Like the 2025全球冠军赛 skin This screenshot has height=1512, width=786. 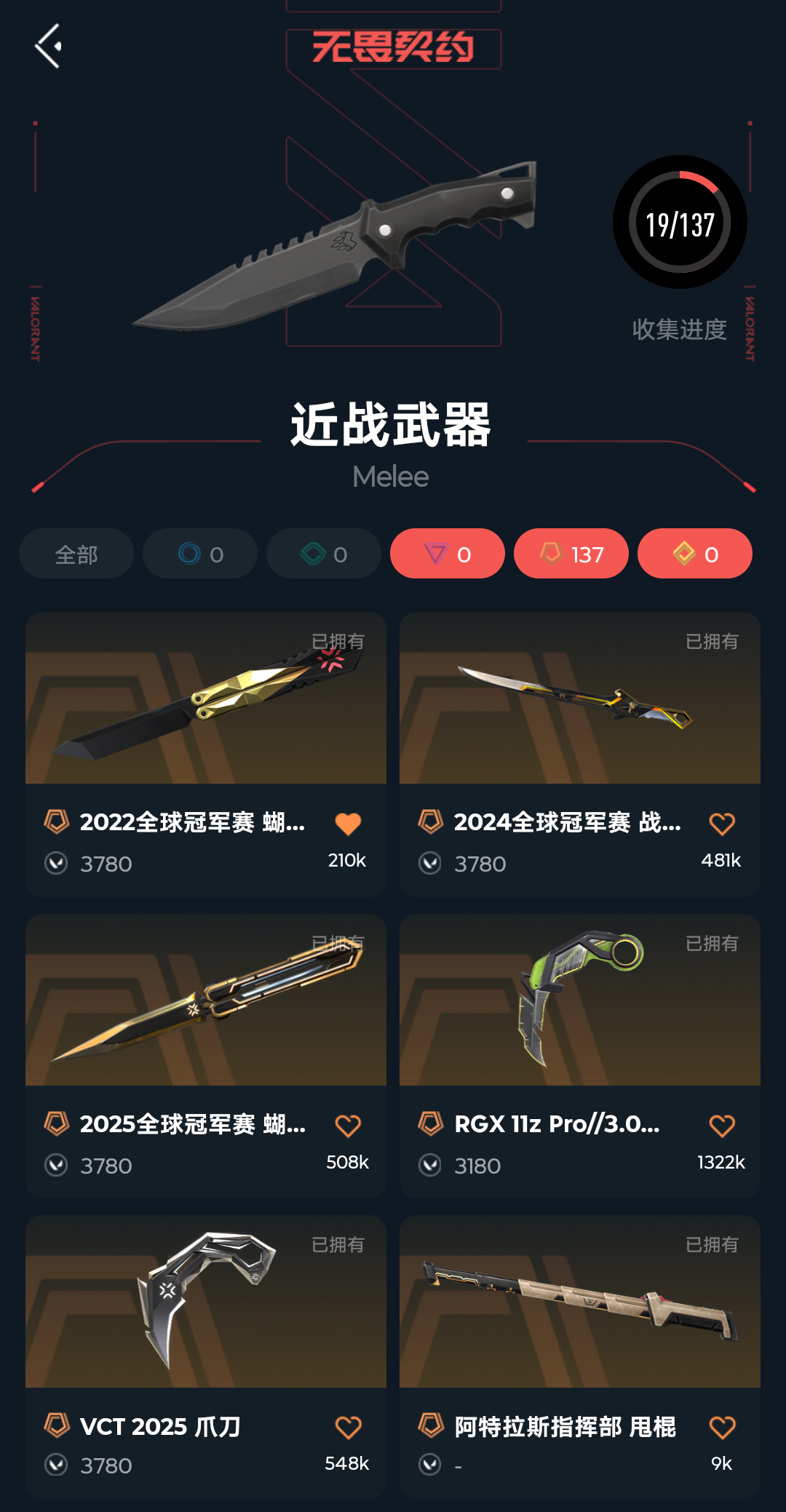point(348,1126)
